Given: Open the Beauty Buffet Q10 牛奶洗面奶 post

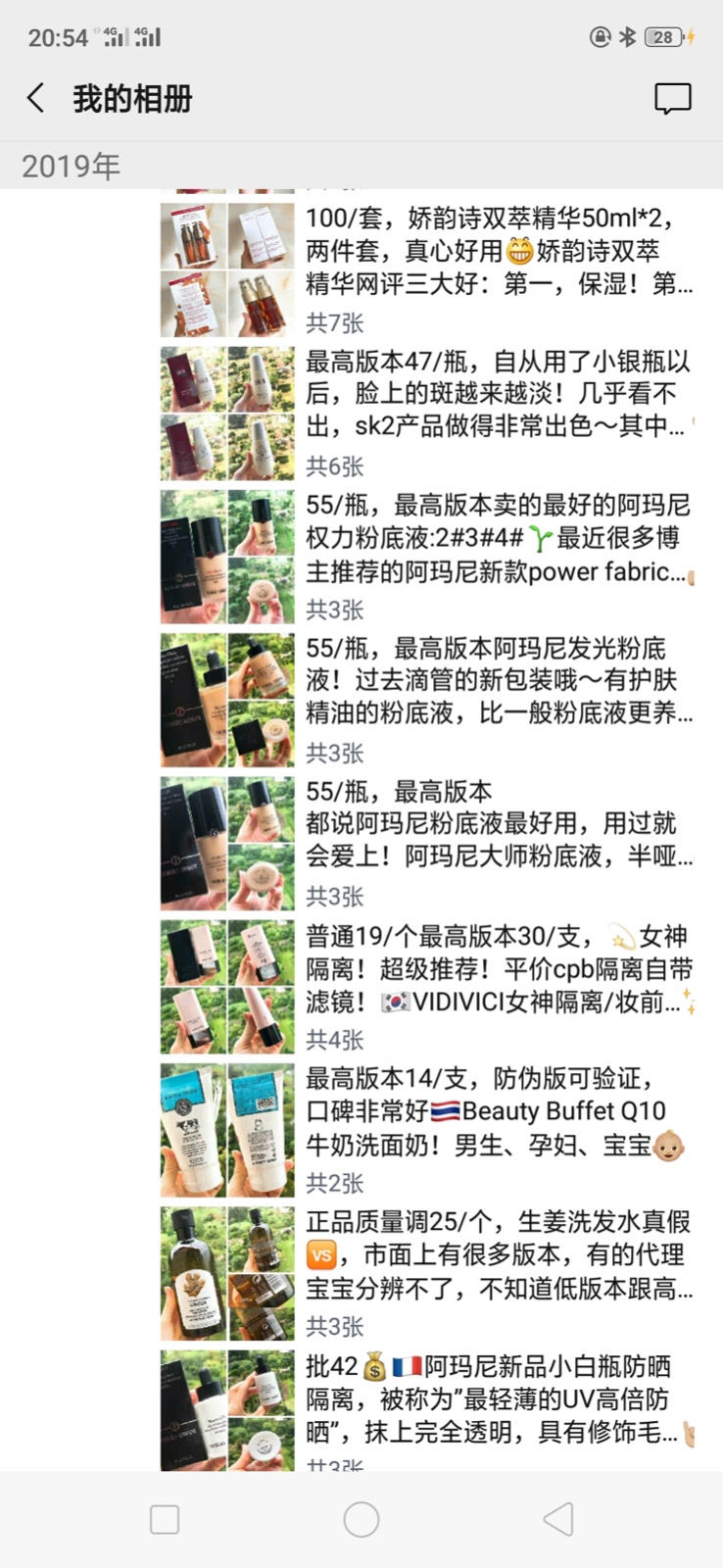Looking at the screenshot, I should pyautogui.click(x=498, y=1111).
